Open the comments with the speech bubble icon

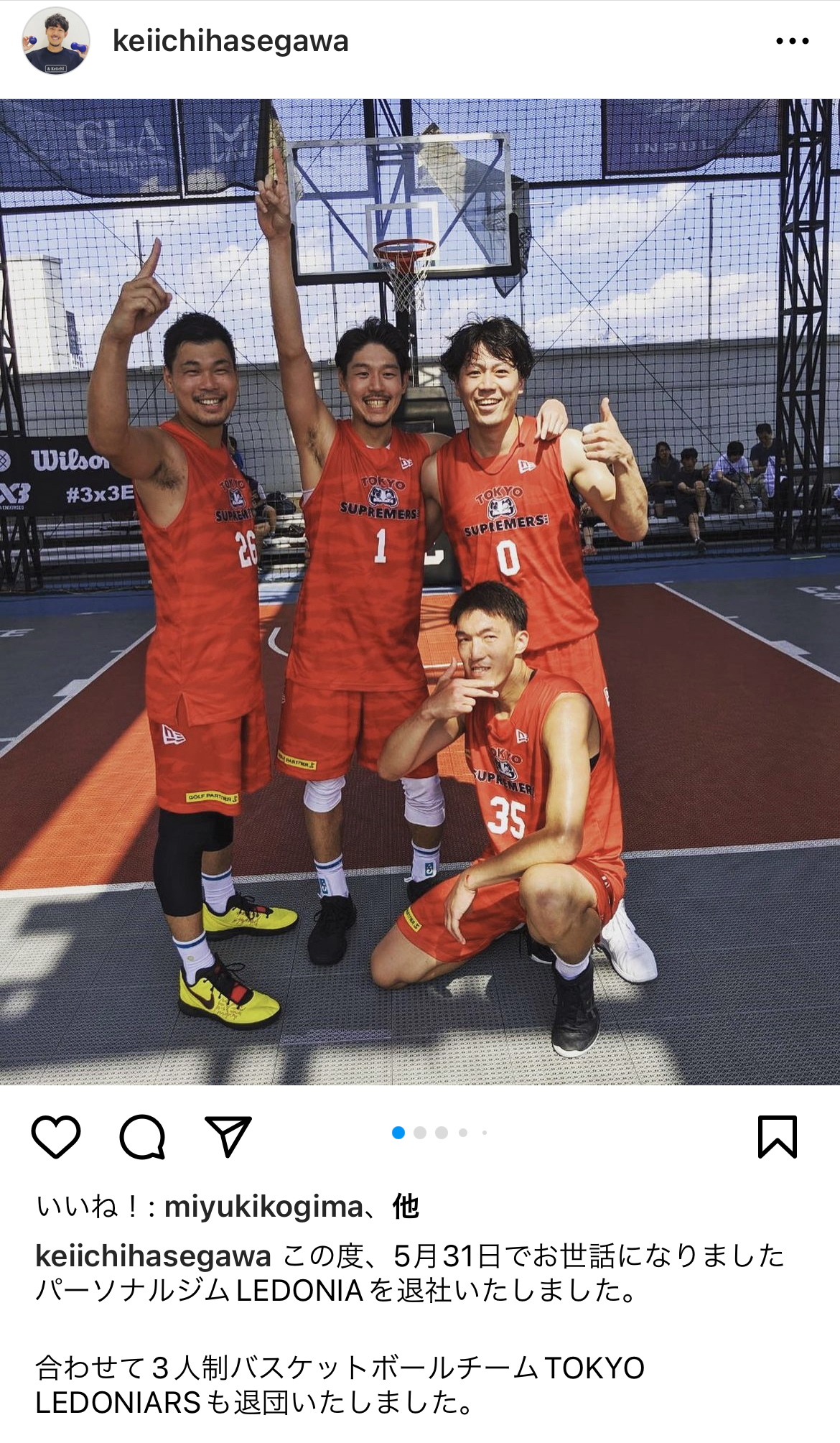pos(142,1136)
